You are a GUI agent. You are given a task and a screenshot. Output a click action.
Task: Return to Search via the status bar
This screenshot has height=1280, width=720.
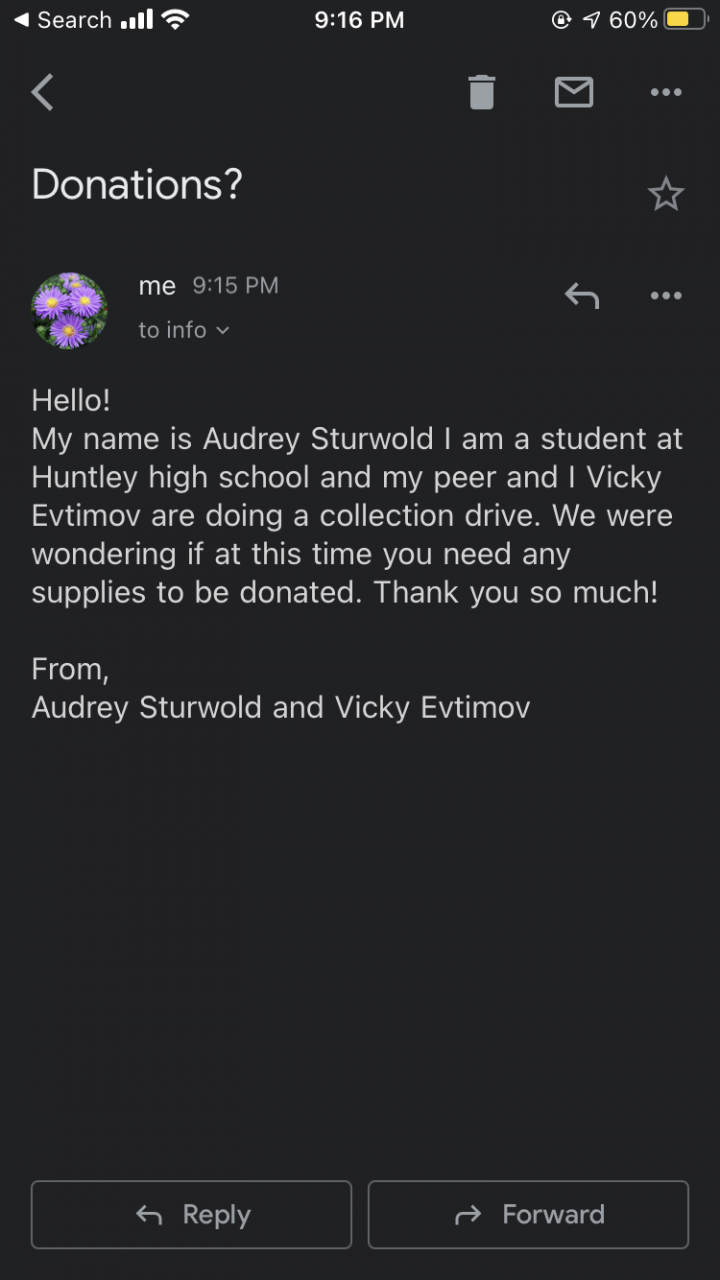point(62,20)
